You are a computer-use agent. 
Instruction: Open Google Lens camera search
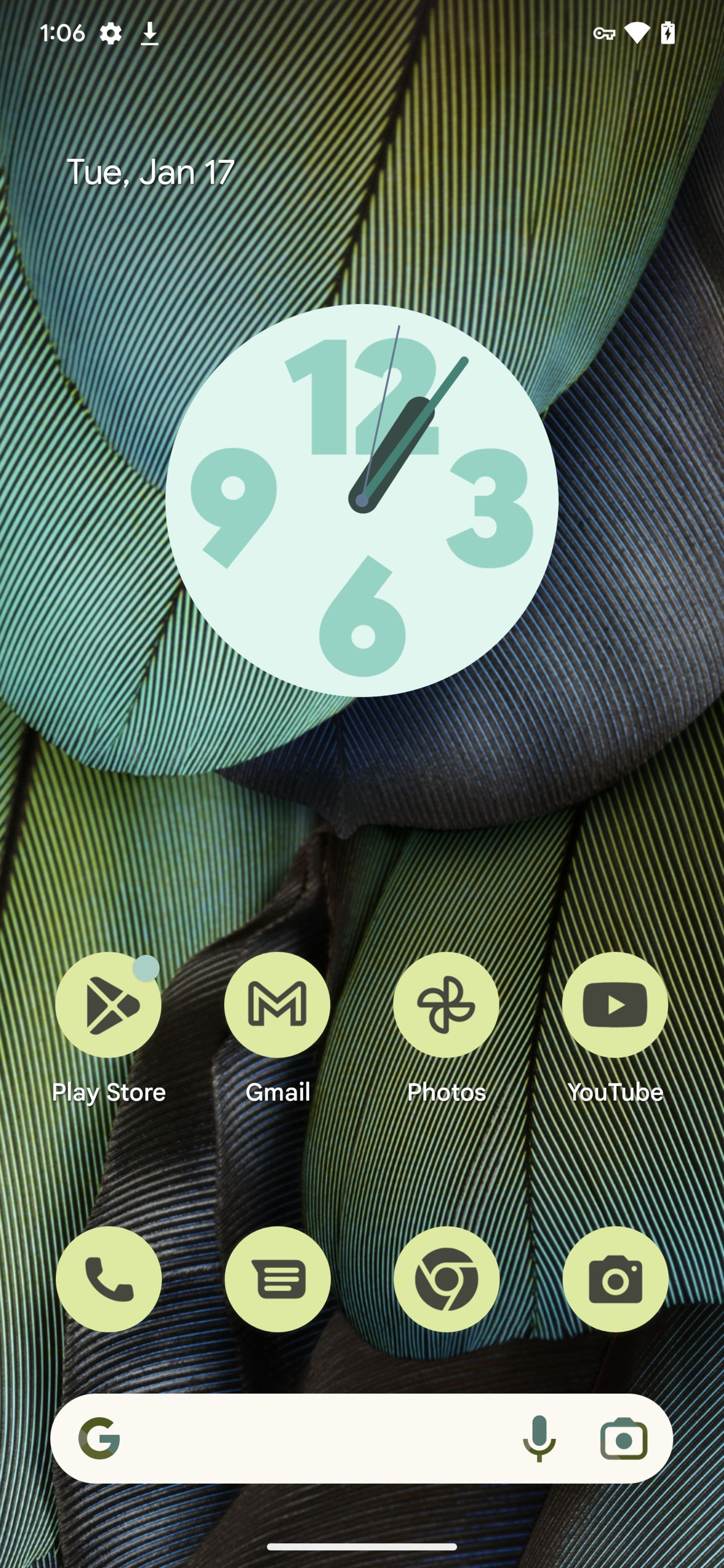click(x=624, y=1438)
